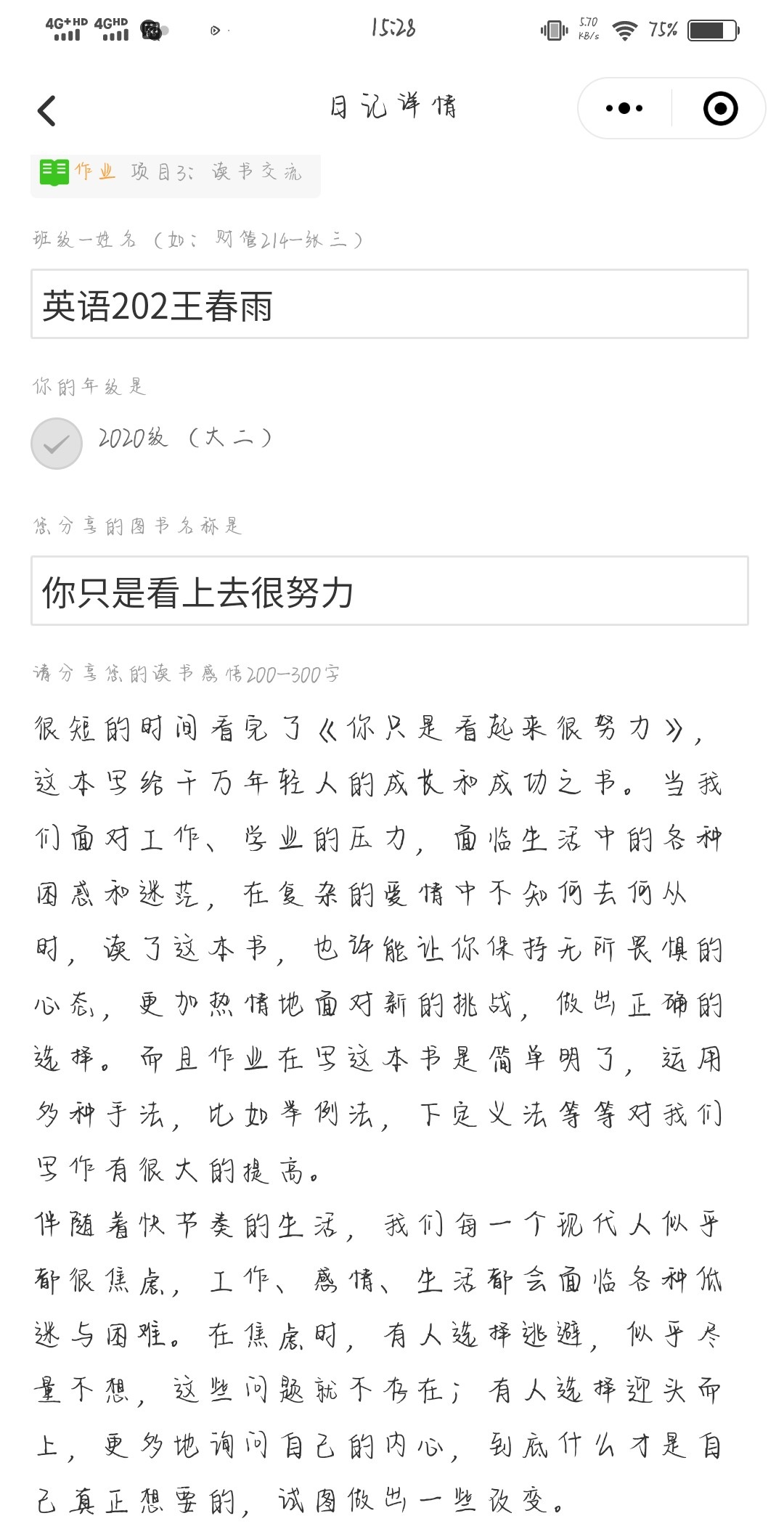The width and height of the screenshot is (784, 1537).
Task: Go back using the top-left arrow
Action: pos(46,110)
